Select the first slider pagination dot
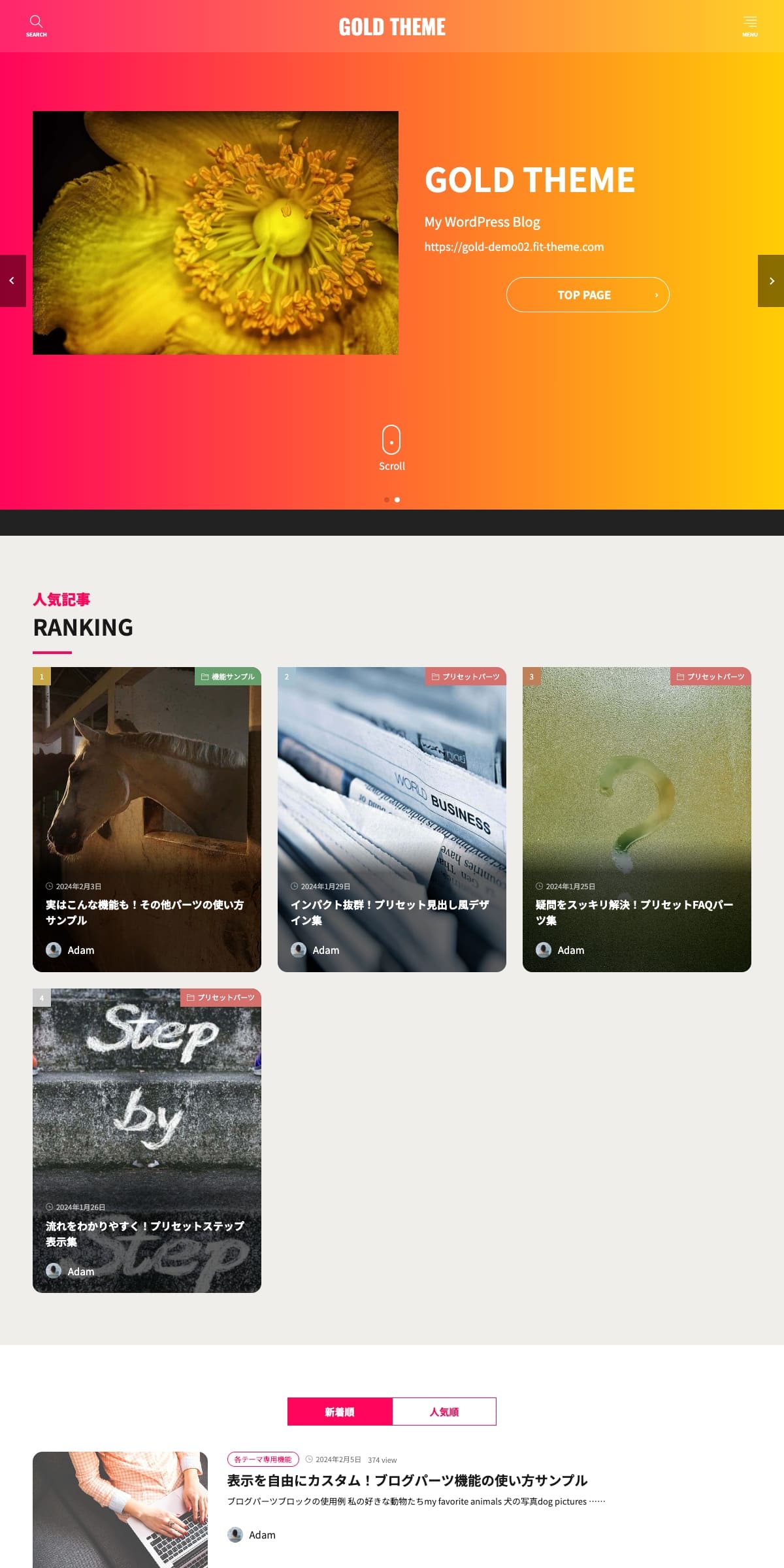Image resolution: width=784 pixels, height=1568 pixels. [387, 500]
